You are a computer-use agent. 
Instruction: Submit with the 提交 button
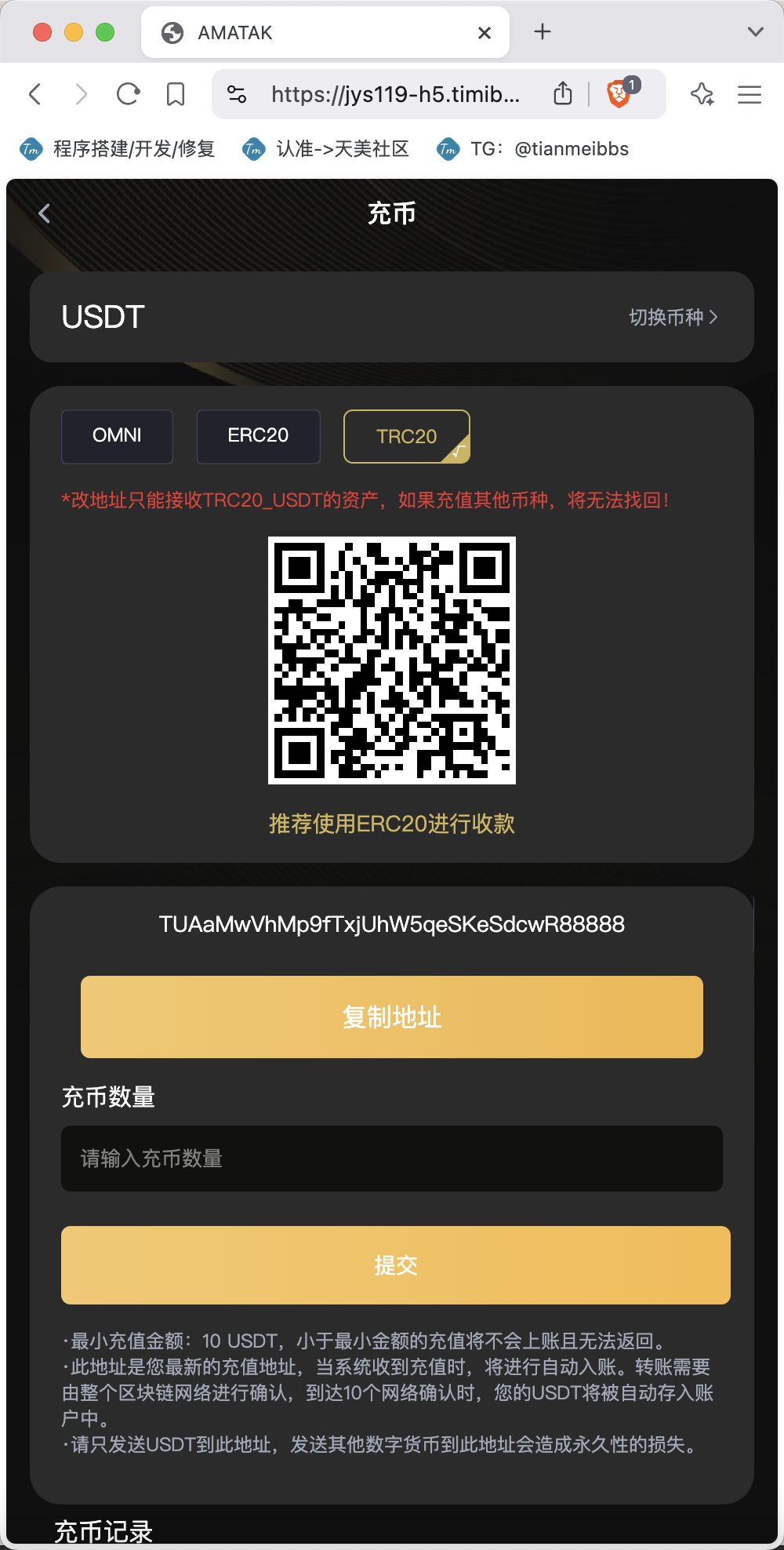(396, 1264)
